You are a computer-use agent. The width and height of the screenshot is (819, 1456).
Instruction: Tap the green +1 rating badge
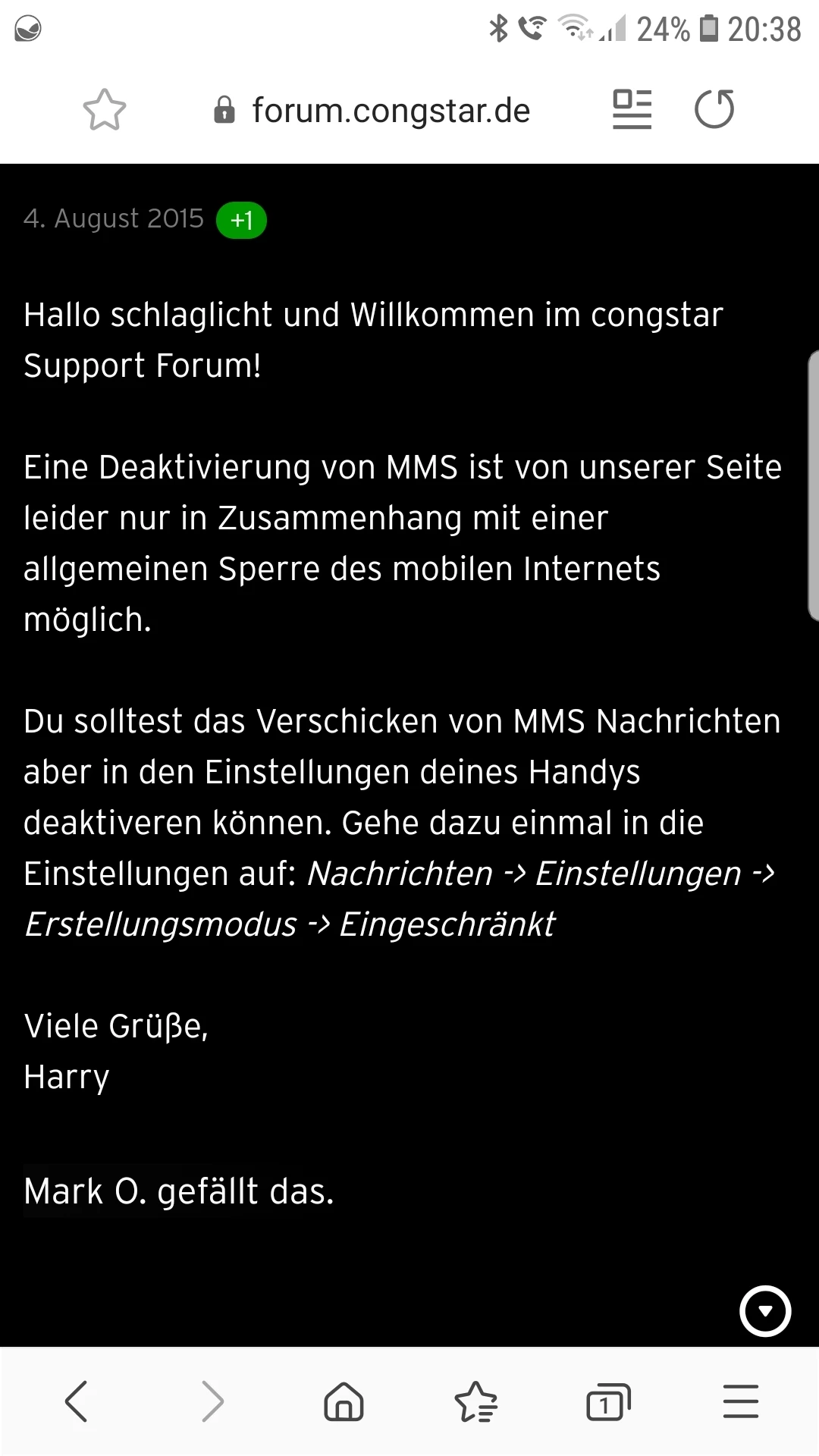coord(241,220)
